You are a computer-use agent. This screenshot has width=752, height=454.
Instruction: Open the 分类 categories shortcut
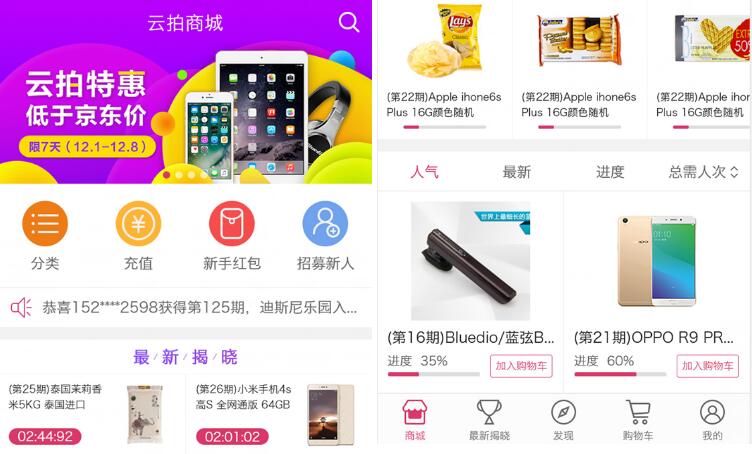[45, 236]
